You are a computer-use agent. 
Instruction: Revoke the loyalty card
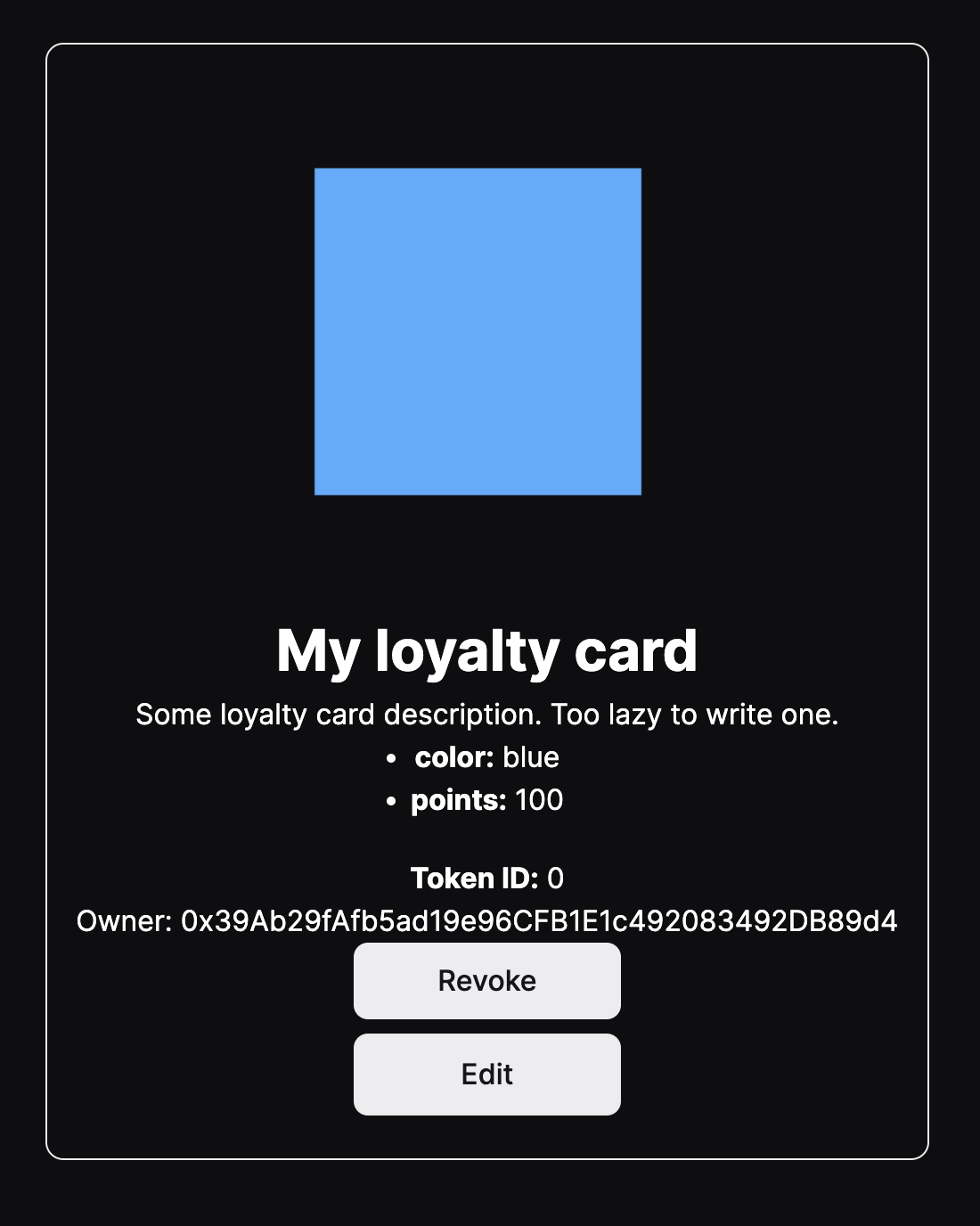coord(486,981)
